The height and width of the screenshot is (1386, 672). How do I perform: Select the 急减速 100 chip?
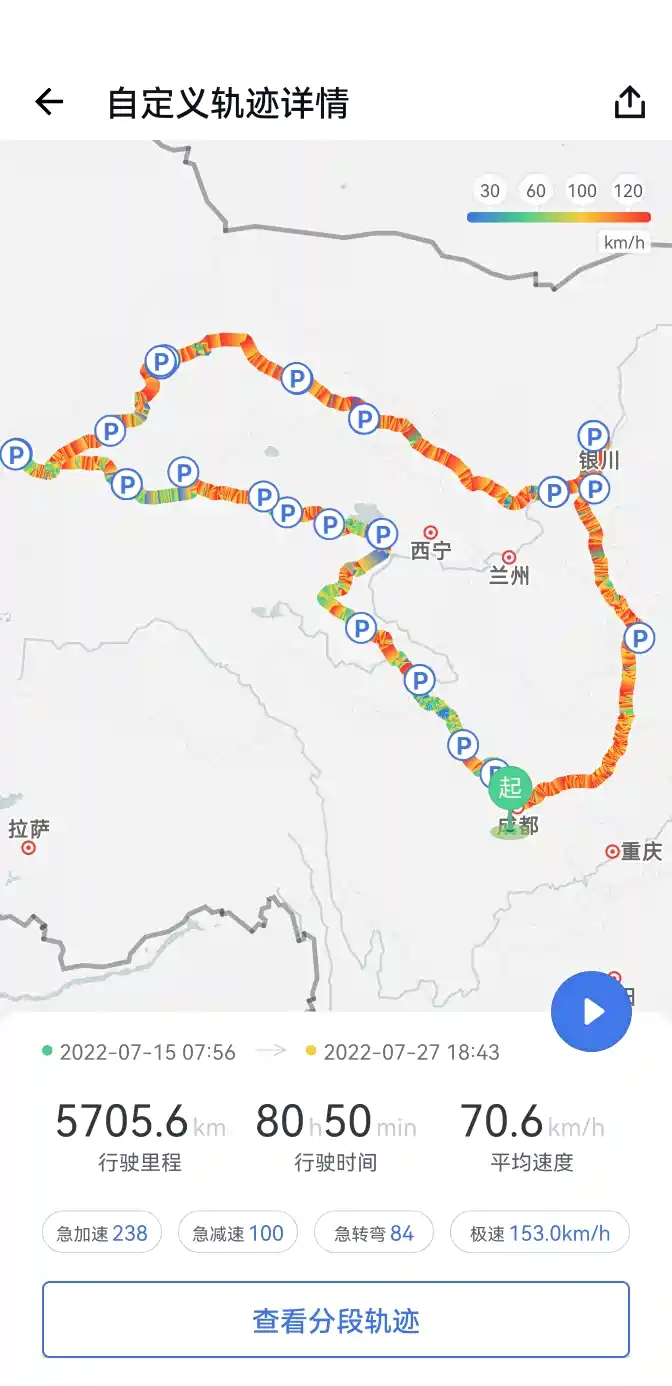pyautogui.click(x=238, y=1233)
